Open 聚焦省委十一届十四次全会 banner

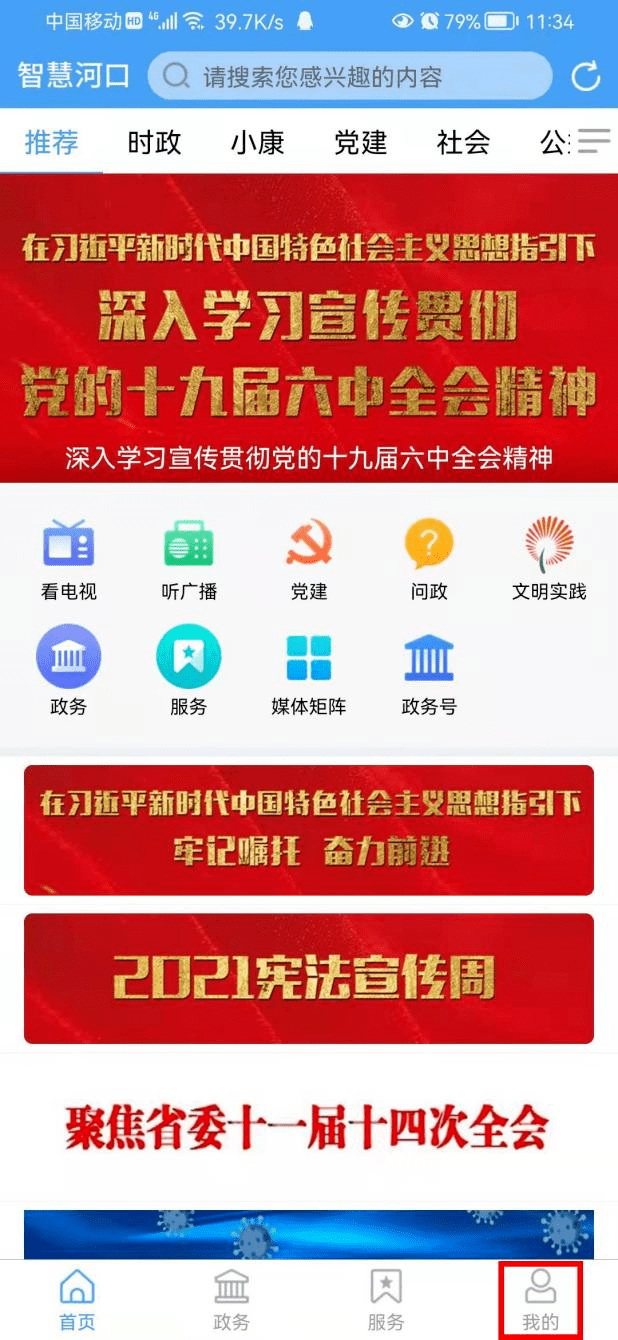(309, 1128)
